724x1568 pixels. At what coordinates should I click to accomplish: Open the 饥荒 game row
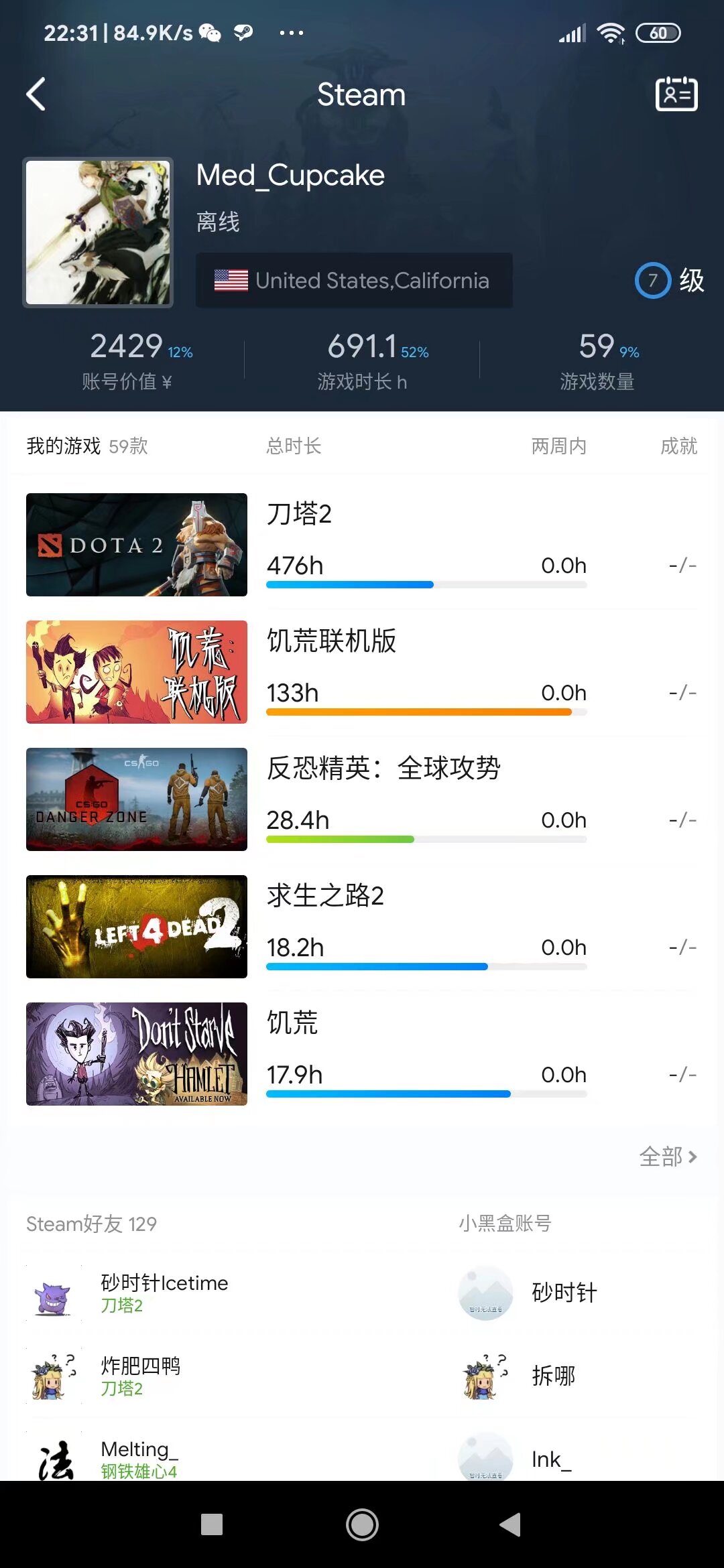pos(362,1053)
